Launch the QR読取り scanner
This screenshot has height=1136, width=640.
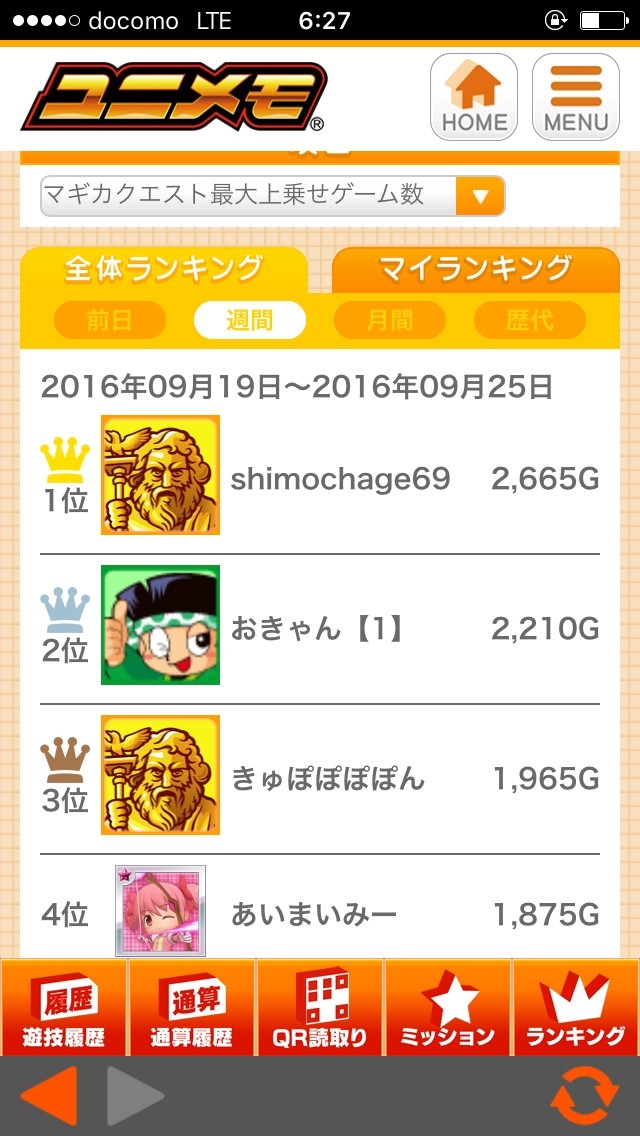pyautogui.click(x=320, y=1007)
